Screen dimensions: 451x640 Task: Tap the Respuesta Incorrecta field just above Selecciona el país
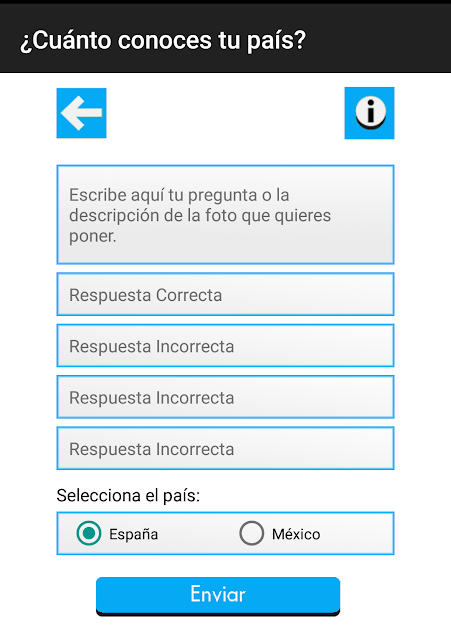click(x=225, y=449)
